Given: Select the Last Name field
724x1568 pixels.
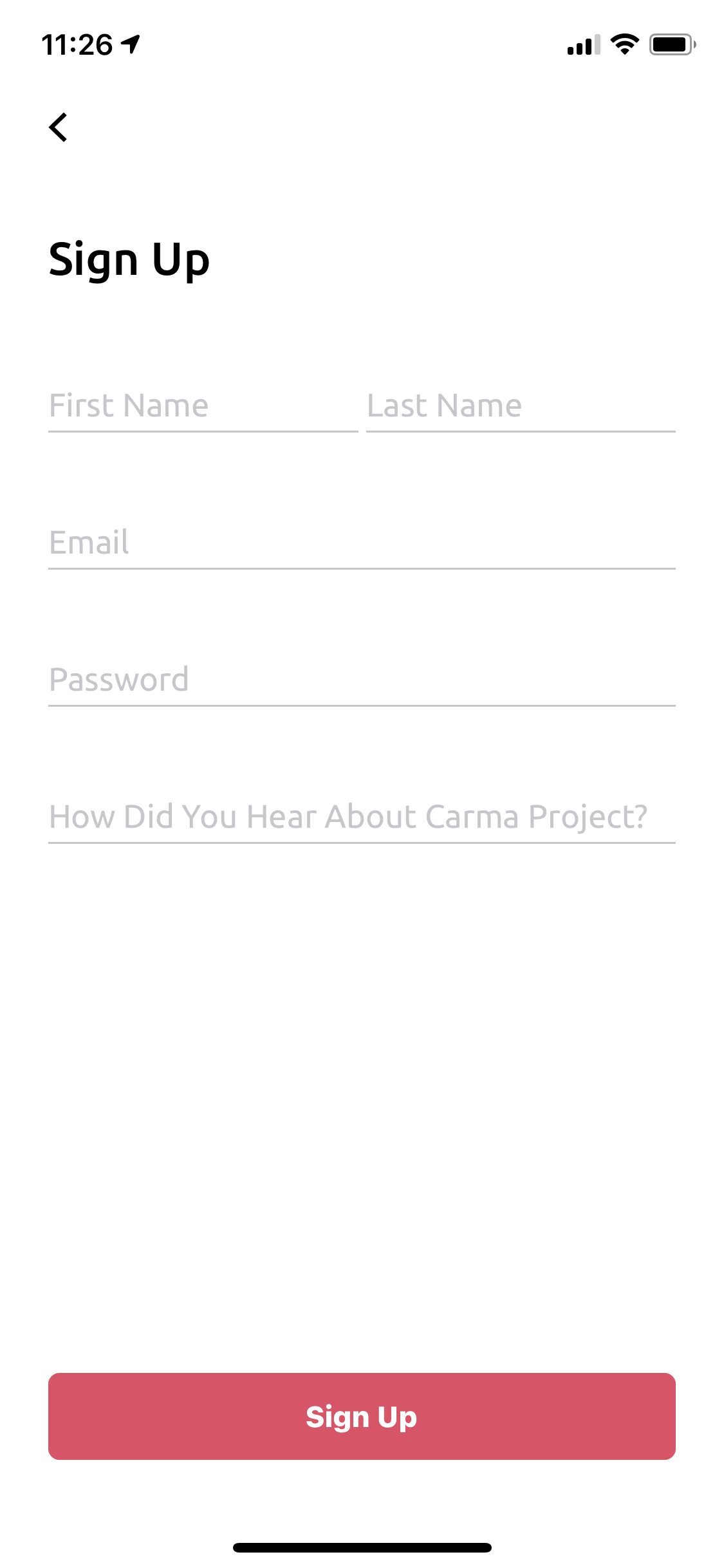Looking at the screenshot, I should coord(521,406).
